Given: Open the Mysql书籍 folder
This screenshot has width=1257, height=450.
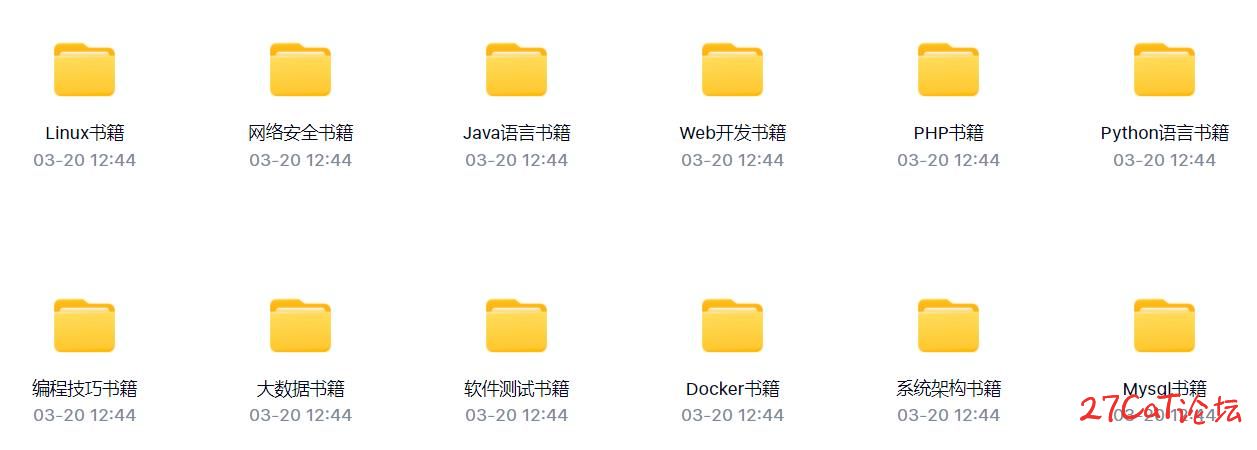Looking at the screenshot, I should [x=1164, y=326].
